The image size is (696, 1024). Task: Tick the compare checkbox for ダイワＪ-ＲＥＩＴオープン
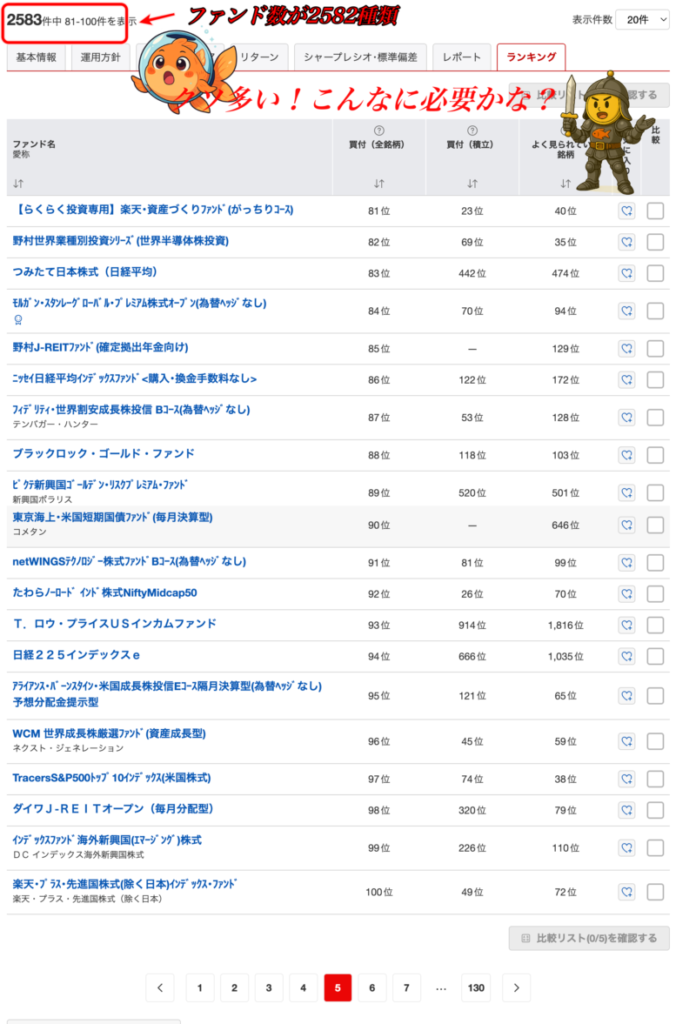pyautogui.click(x=655, y=809)
